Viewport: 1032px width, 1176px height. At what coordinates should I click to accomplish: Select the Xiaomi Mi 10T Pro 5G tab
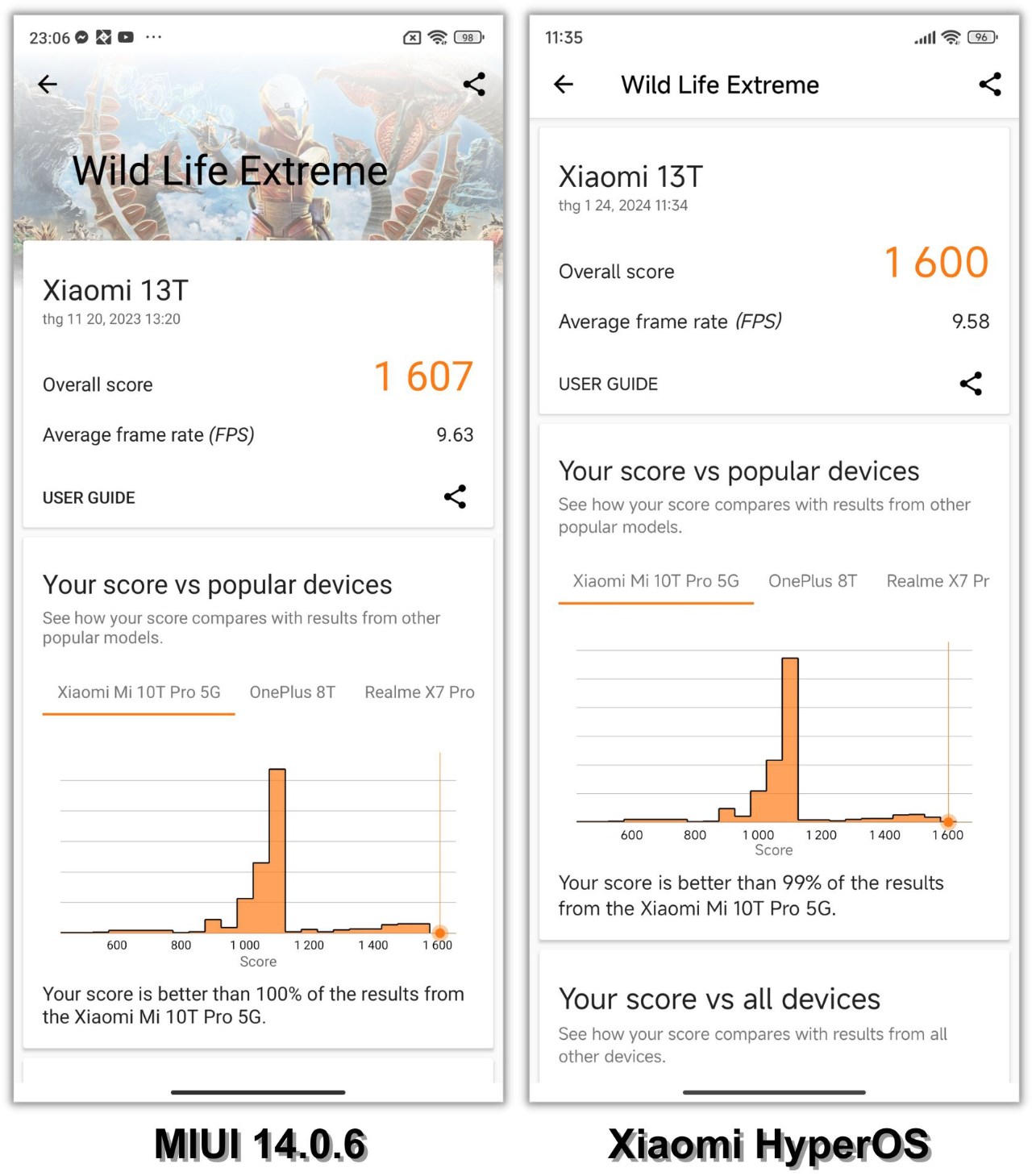(x=138, y=692)
